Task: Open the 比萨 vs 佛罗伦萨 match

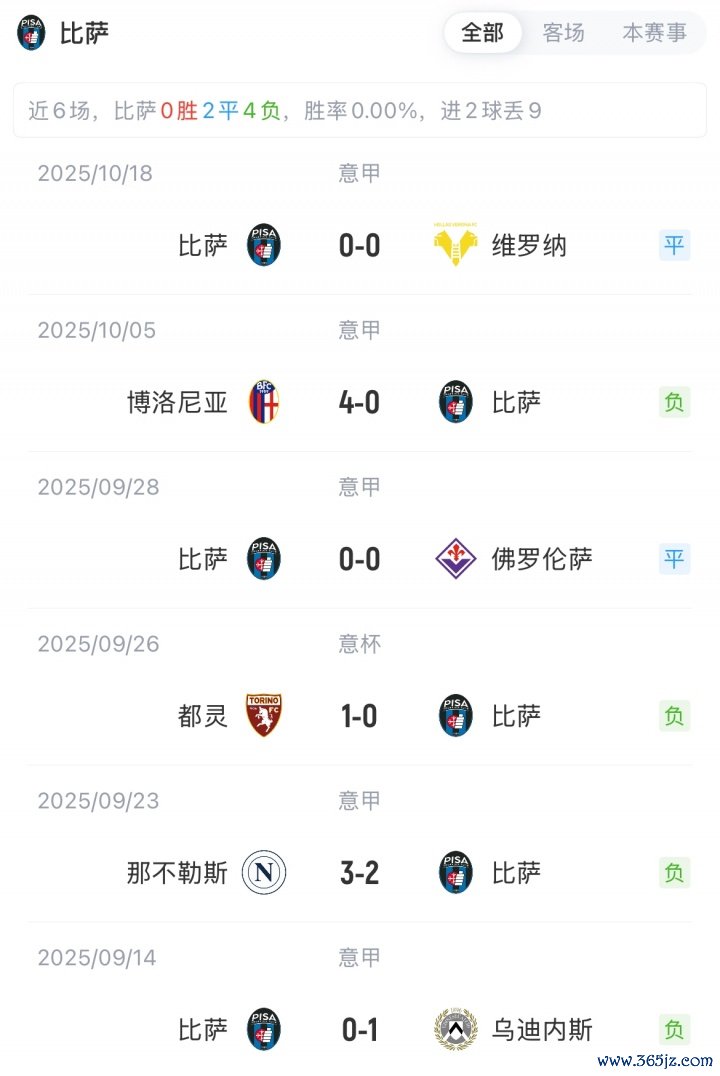Action: 360,559
